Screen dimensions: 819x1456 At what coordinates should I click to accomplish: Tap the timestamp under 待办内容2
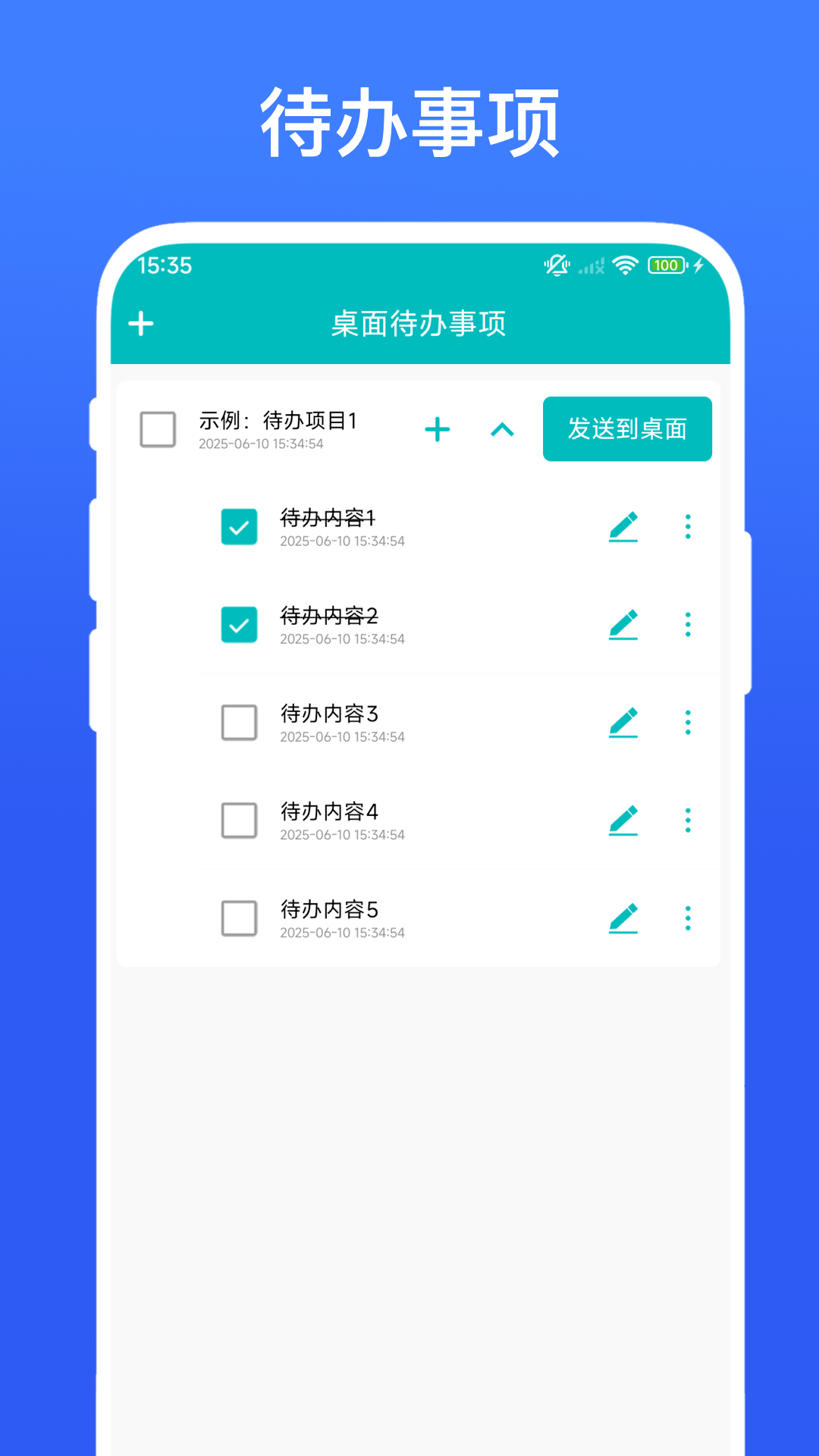point(343,639)
